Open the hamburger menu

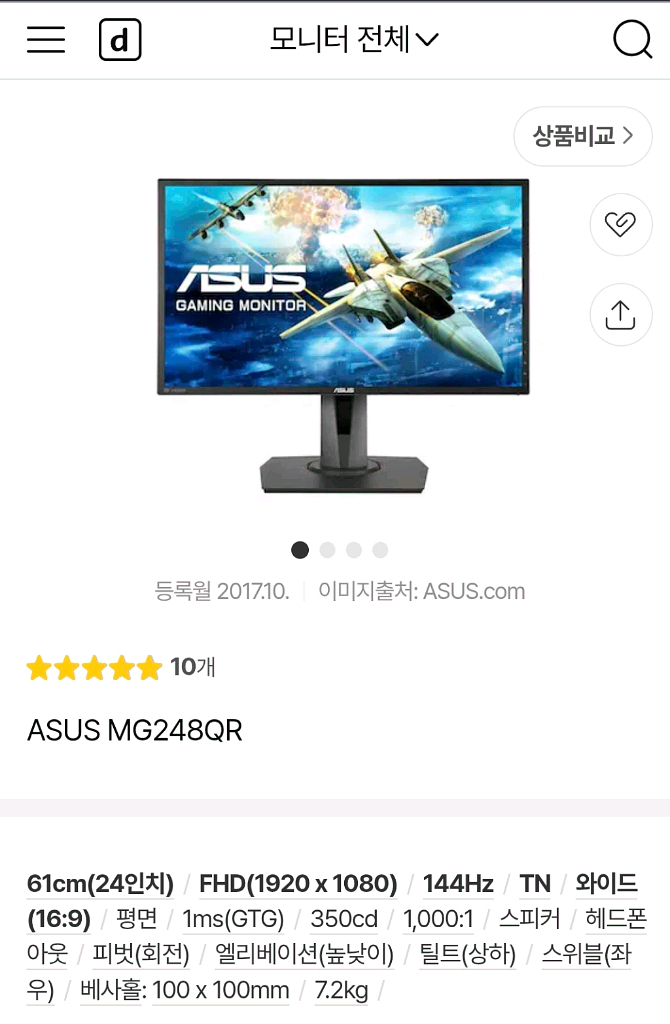pyautogui.click(x=46, y=40)
